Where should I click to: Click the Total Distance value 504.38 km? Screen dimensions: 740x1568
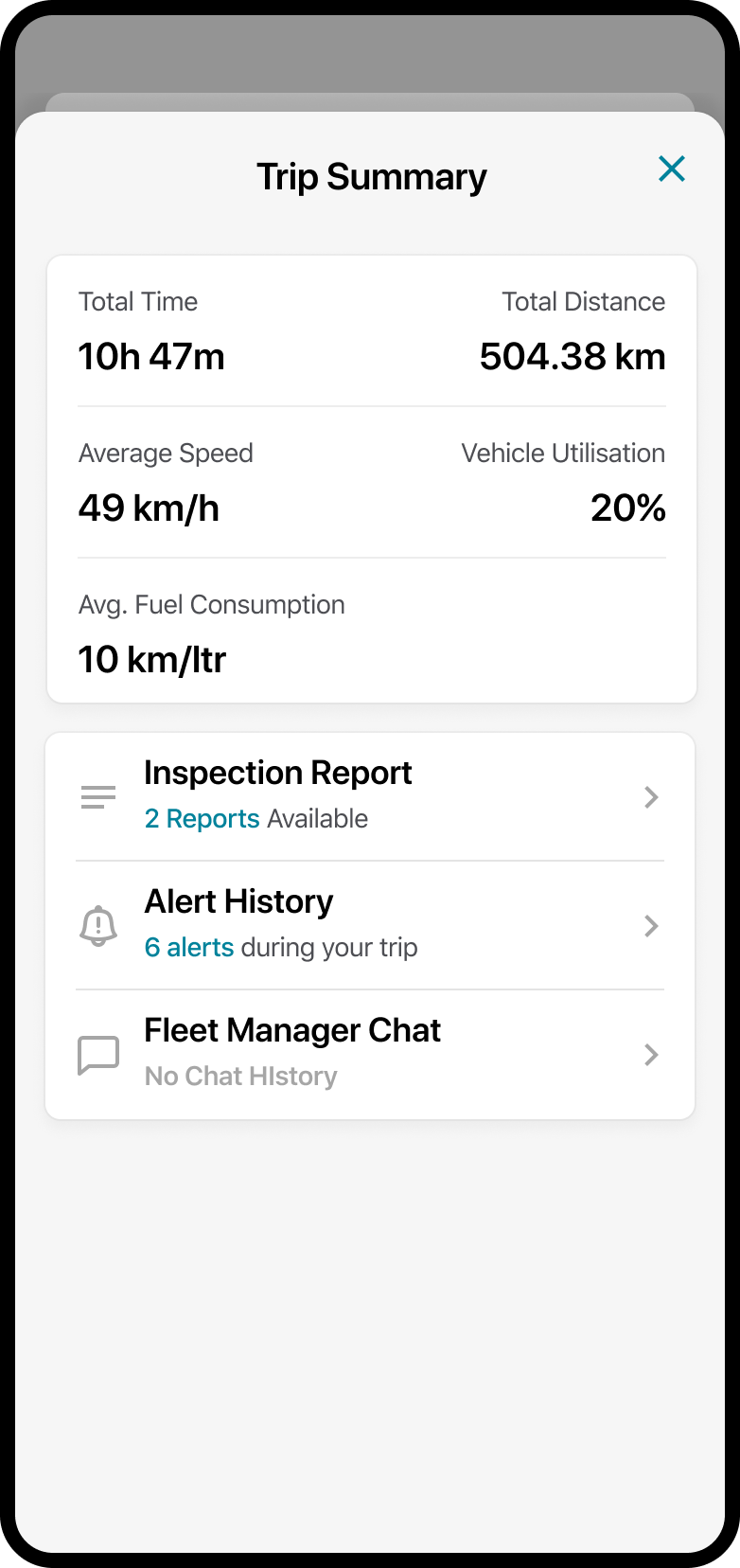[572, 357]
